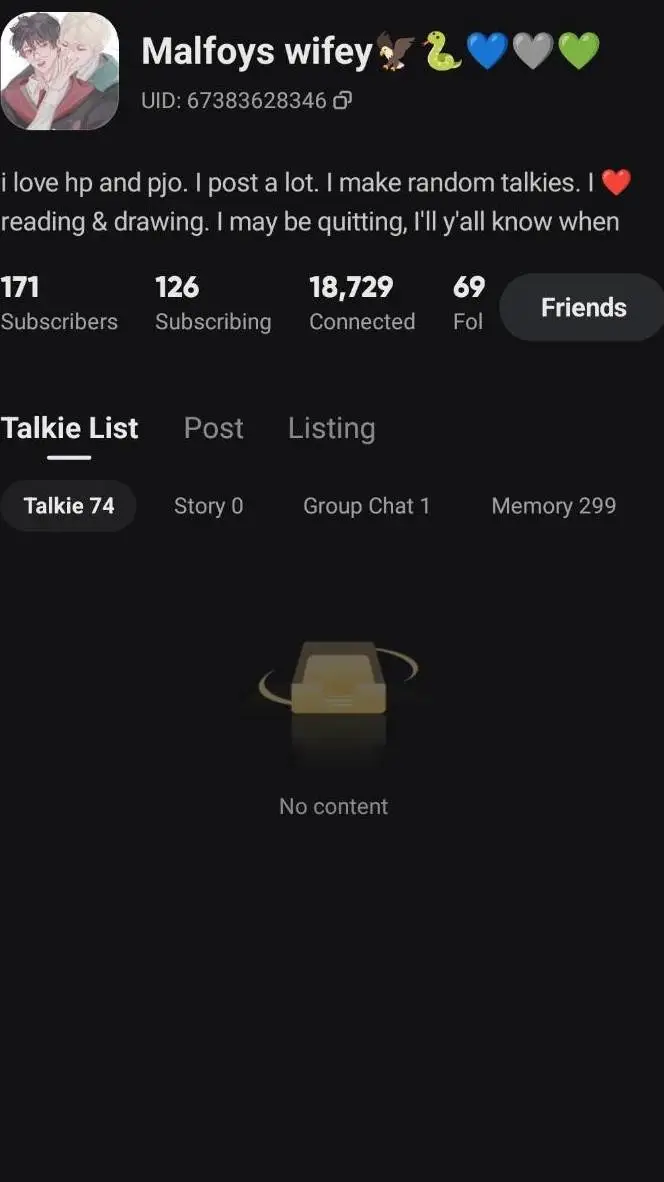Screen dimensions: 664x1182
Task: Open the profile avatar picture
Action: 60,71
